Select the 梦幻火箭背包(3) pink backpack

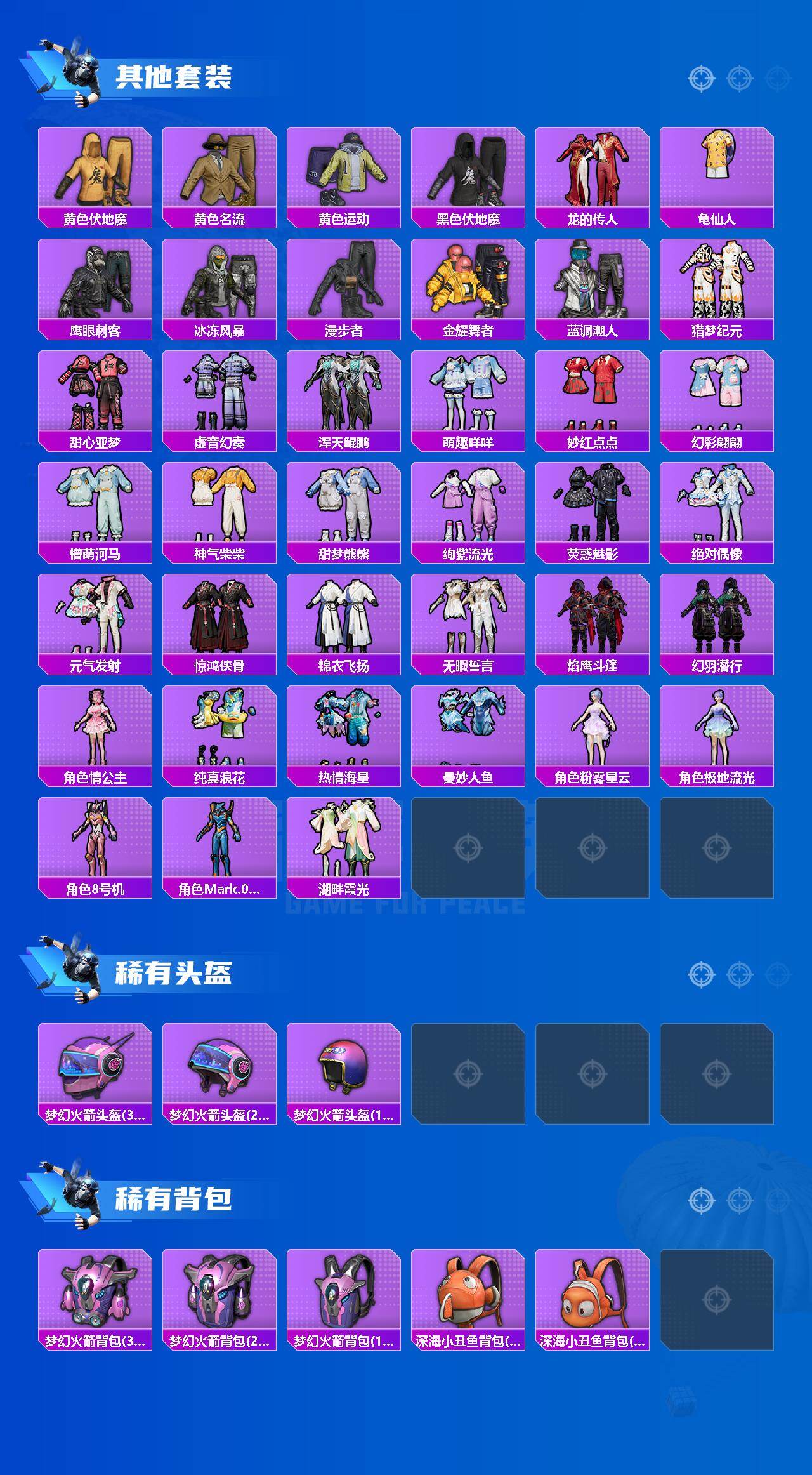pyautogui.click(x=94, y=1295)
